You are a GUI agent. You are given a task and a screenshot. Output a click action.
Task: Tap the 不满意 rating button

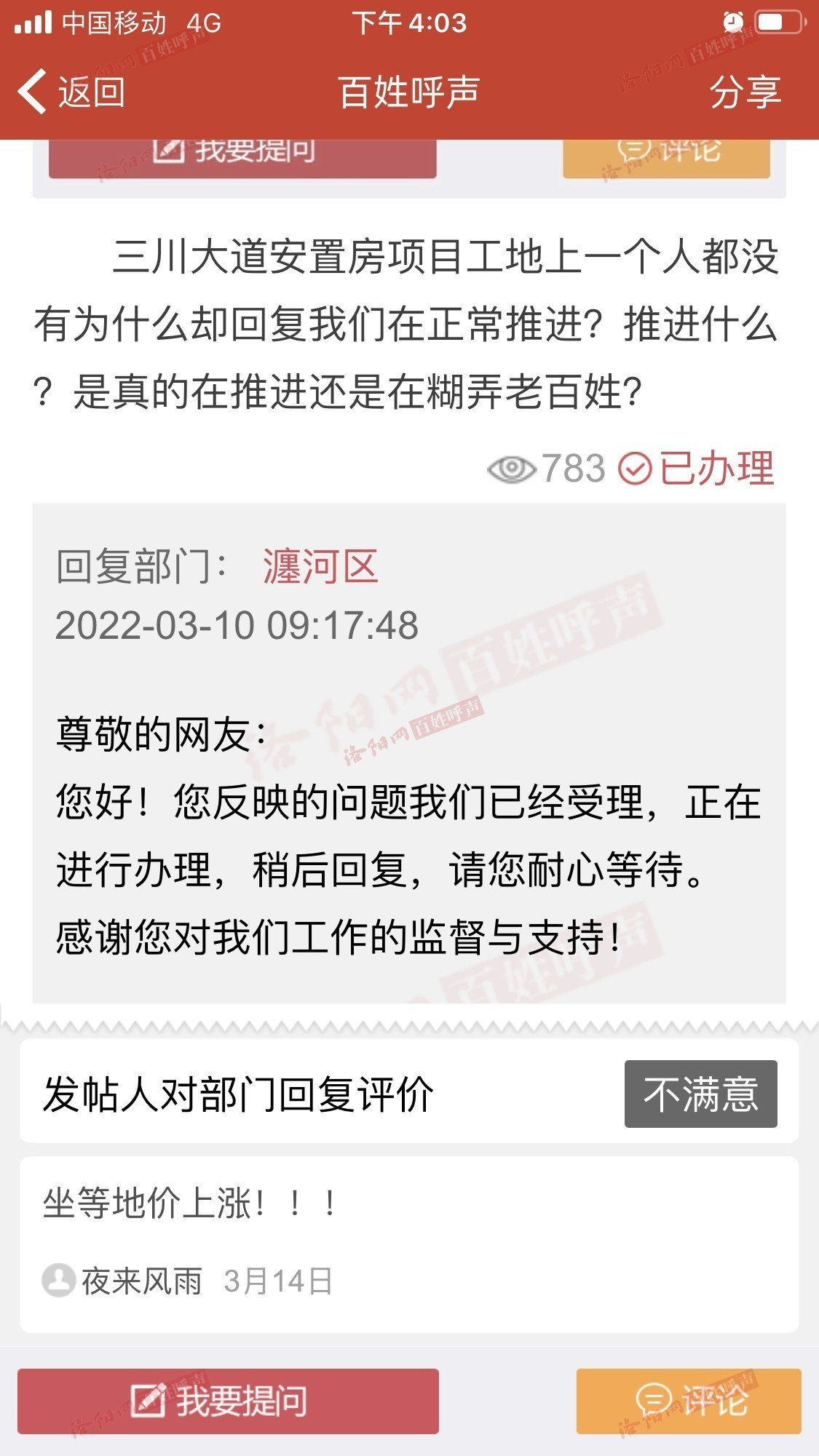click(x=700, y=1094)
